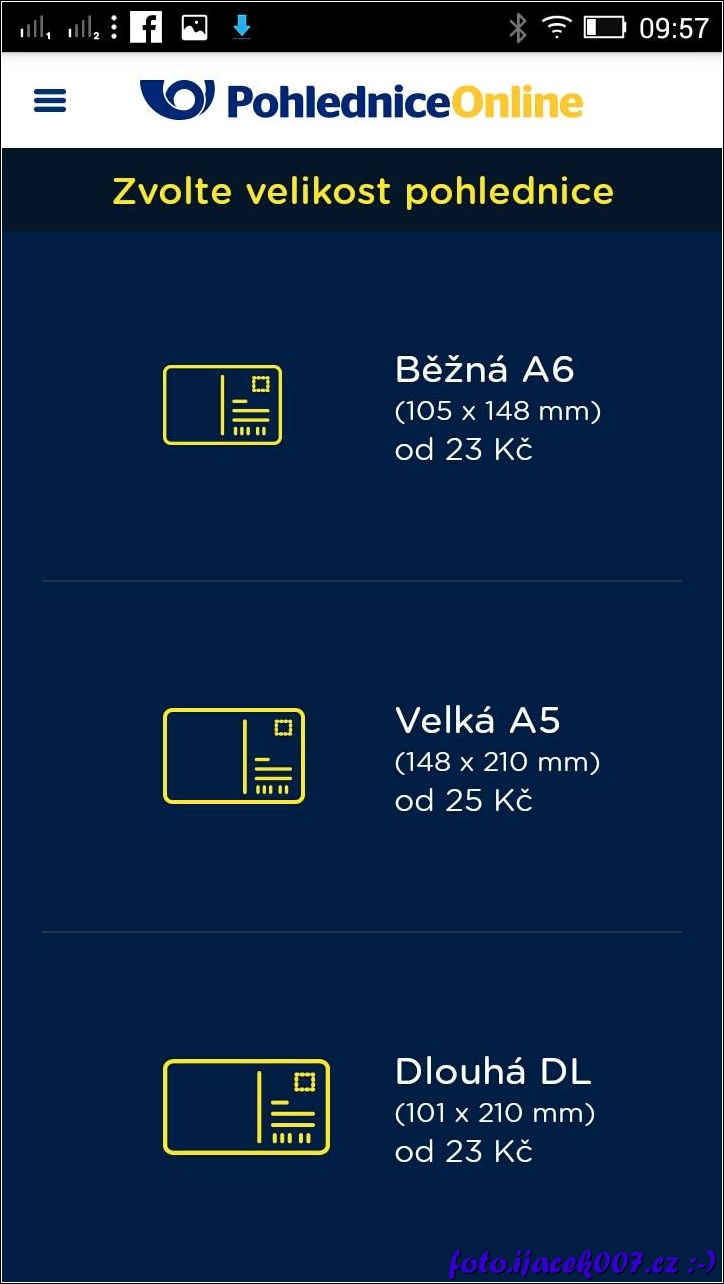The height and width of the screenshot is (1284, 724).
Task: Pick the Dlouhá DL postcard size
Action: tap(362, 1108)
